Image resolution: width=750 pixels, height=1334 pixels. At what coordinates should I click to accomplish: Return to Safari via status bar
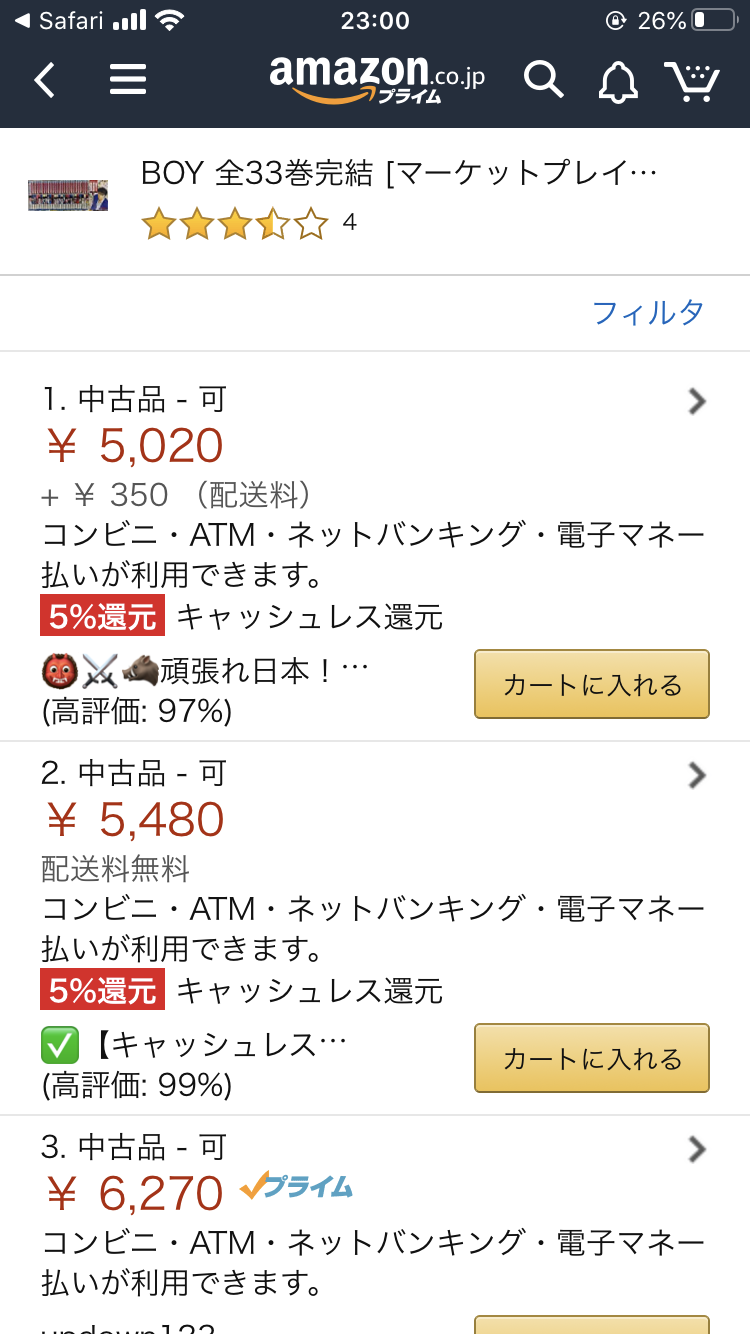(60, 20)
